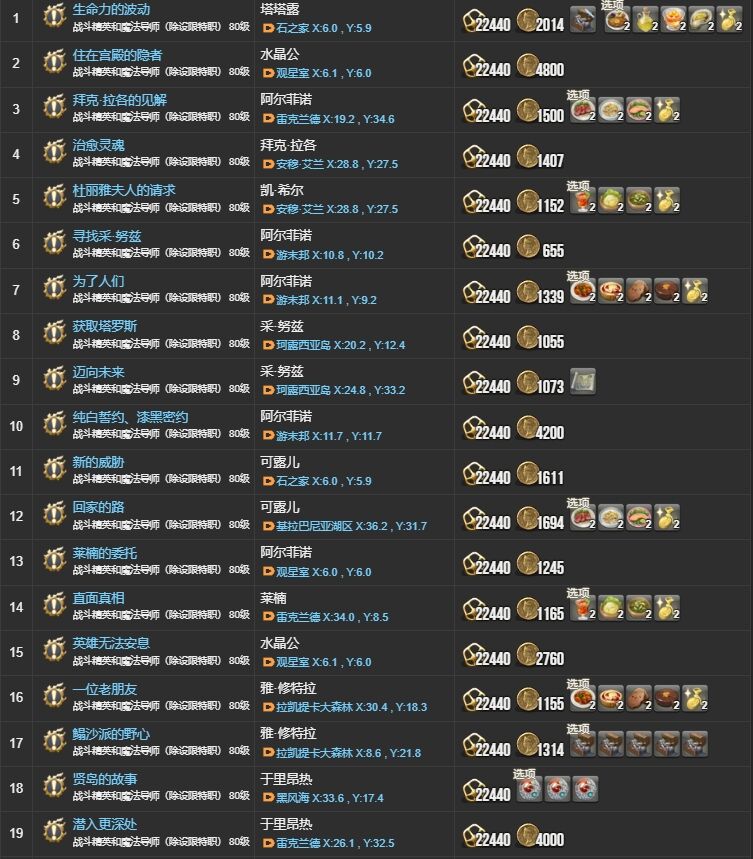753x859 pixels.
Task: View the quest 英雄无法安息
Action: pyautogui.click(x=111, y=643)
